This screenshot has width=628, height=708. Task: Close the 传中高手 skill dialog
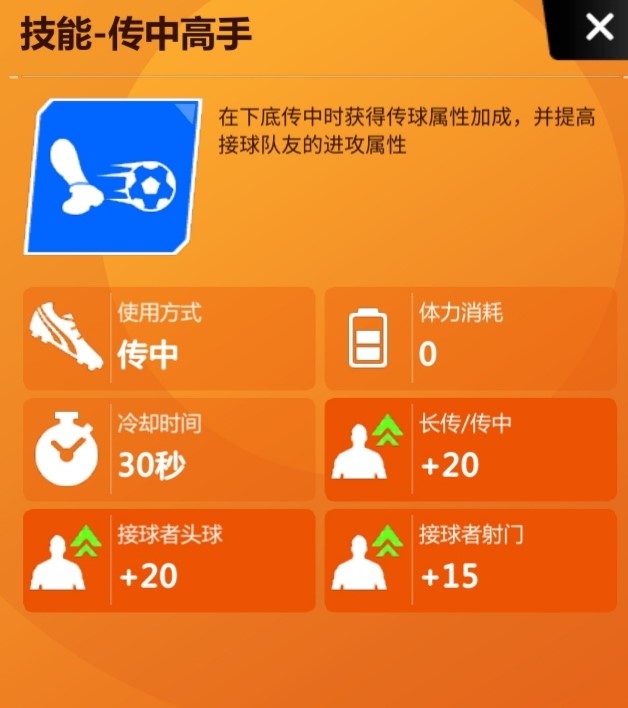click(x=598, y=27)
